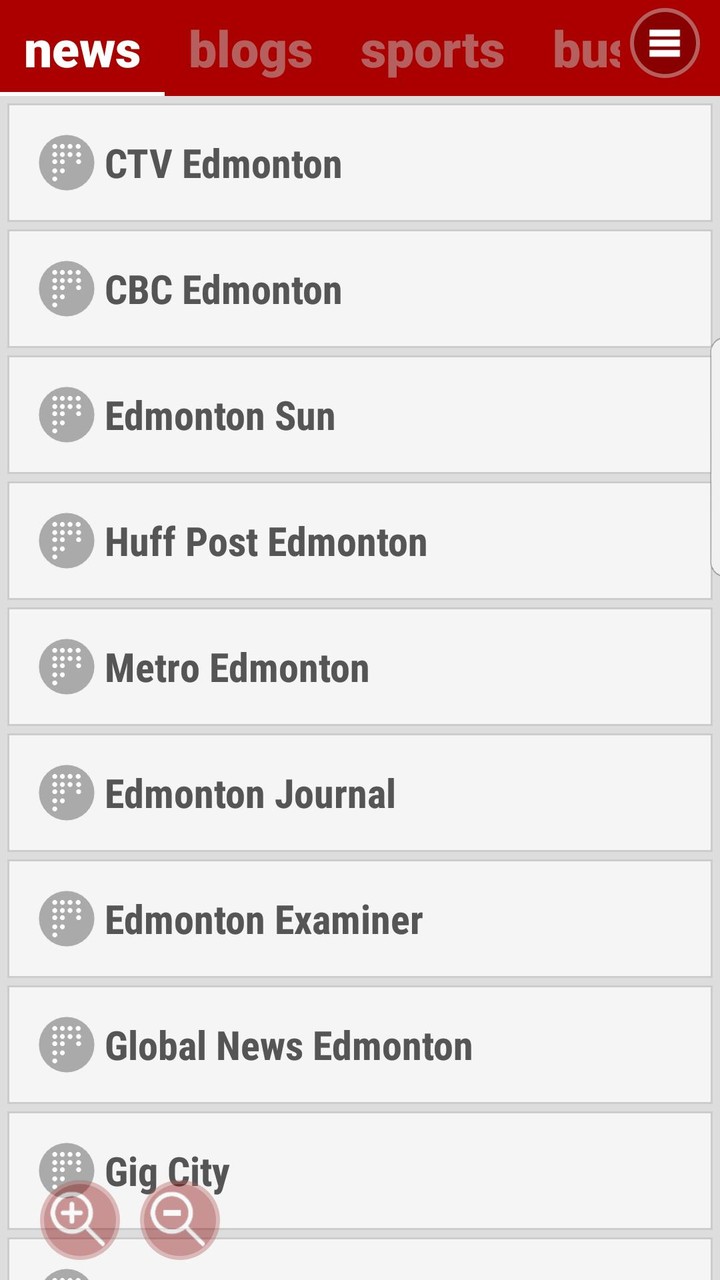Open the business tab
720x1280 pixels.
pyautogui.click(x=590, y=50)
